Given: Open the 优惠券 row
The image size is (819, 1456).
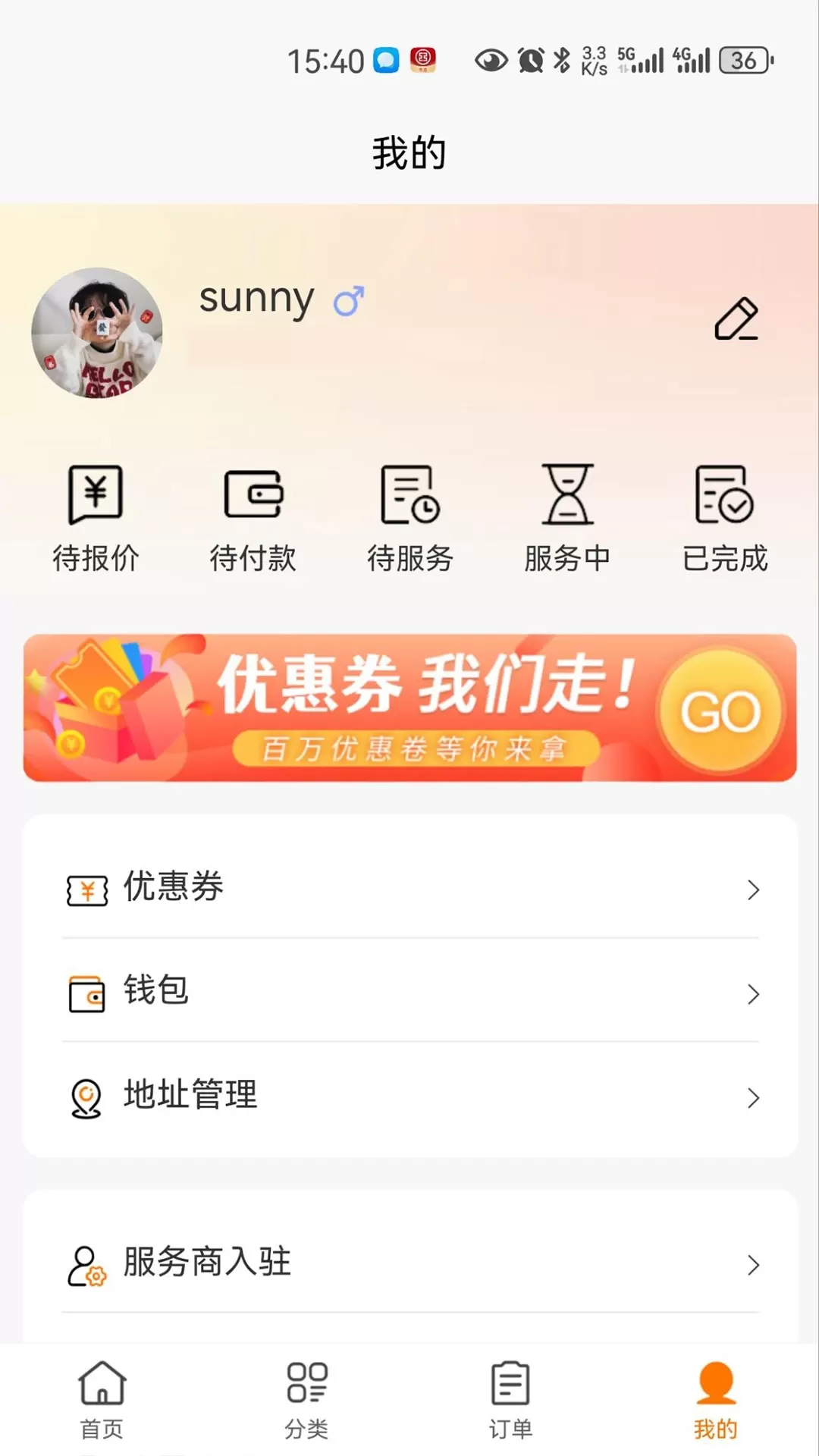Looking at the screenshot, I should (409, 887).
